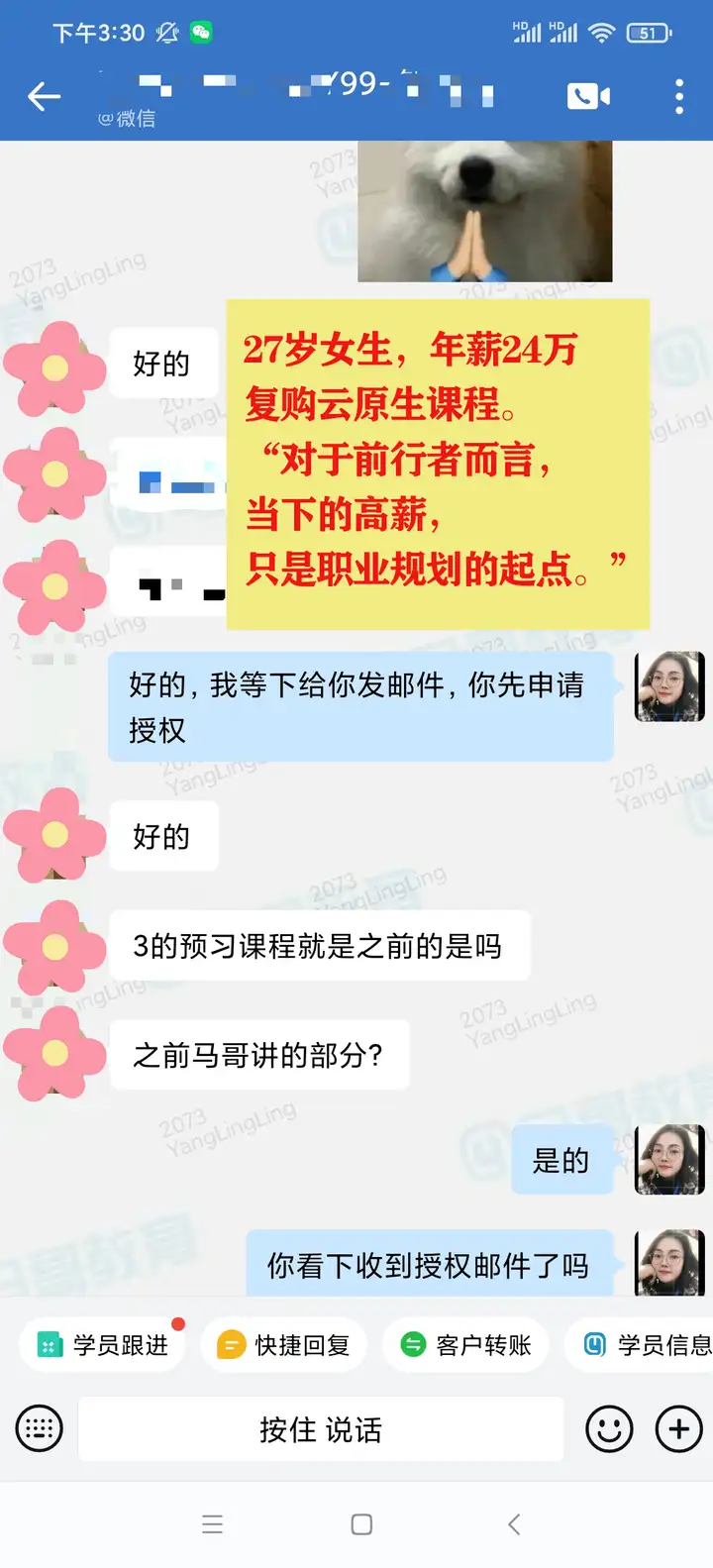Open the attachment plus menu
This screenshot has width=713, height=1568.
[x=677, y=1429]
